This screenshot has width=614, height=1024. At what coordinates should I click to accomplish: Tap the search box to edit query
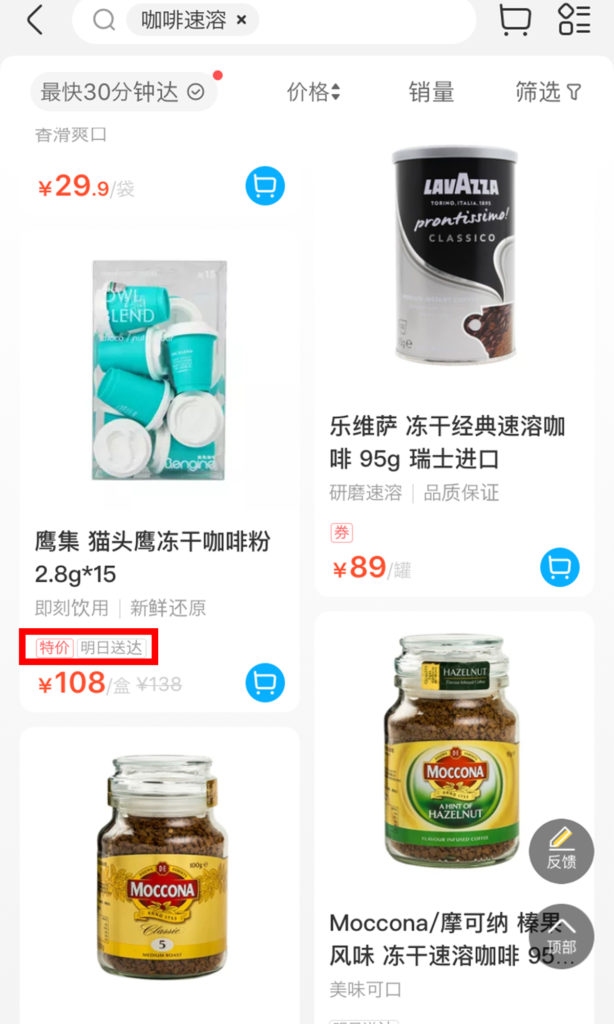pyautogui.click(x=360, y=20)
